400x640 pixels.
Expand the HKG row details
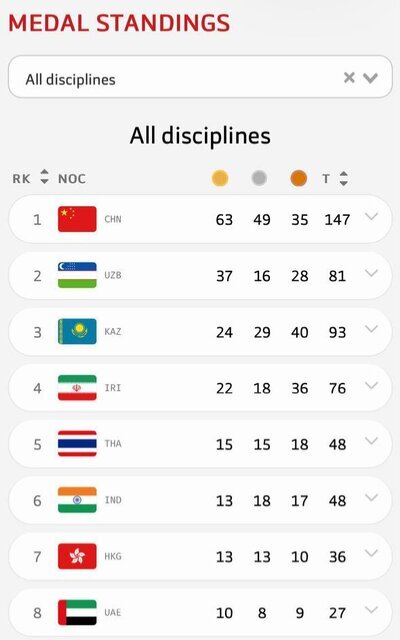371,553
